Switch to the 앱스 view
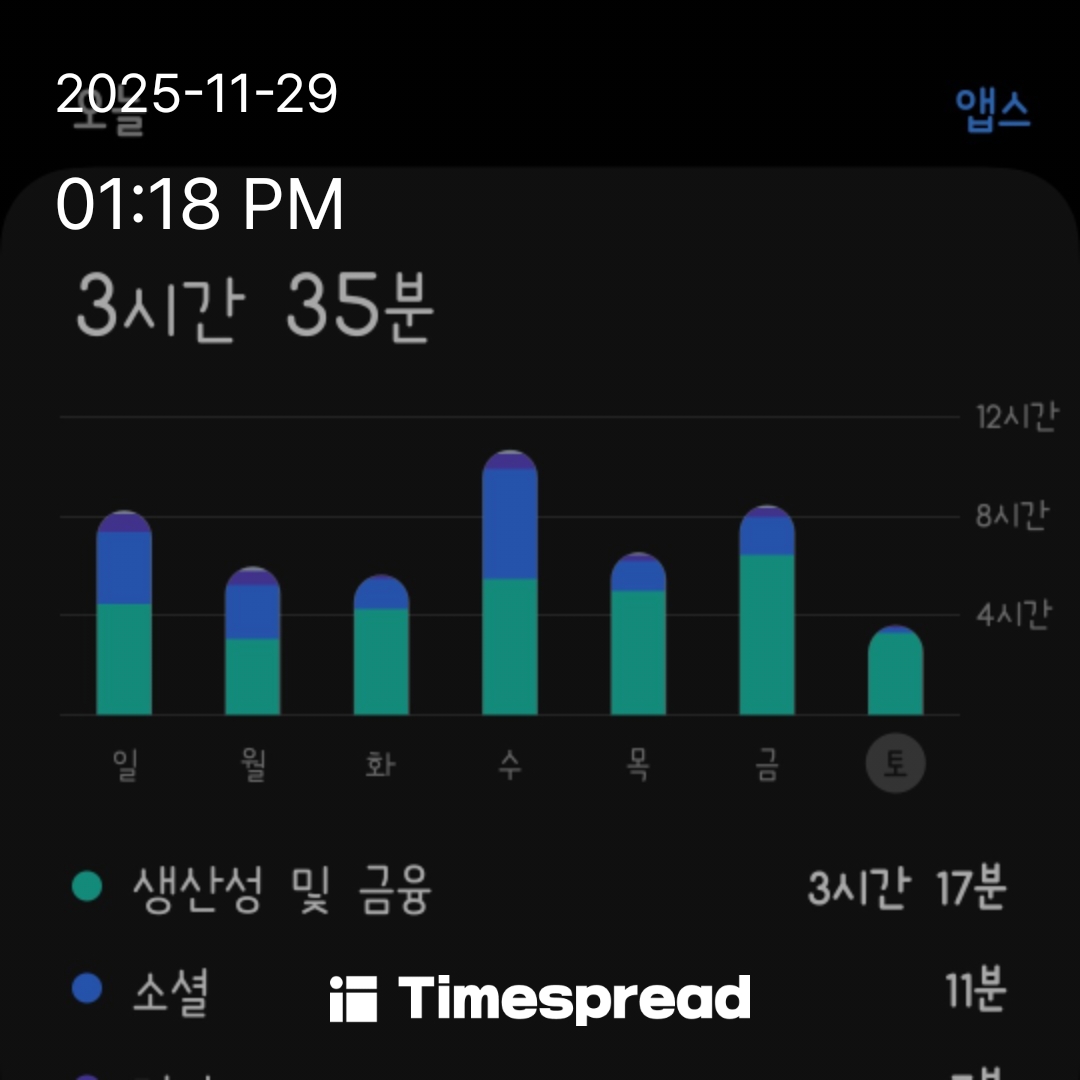 tap(992, 108)
